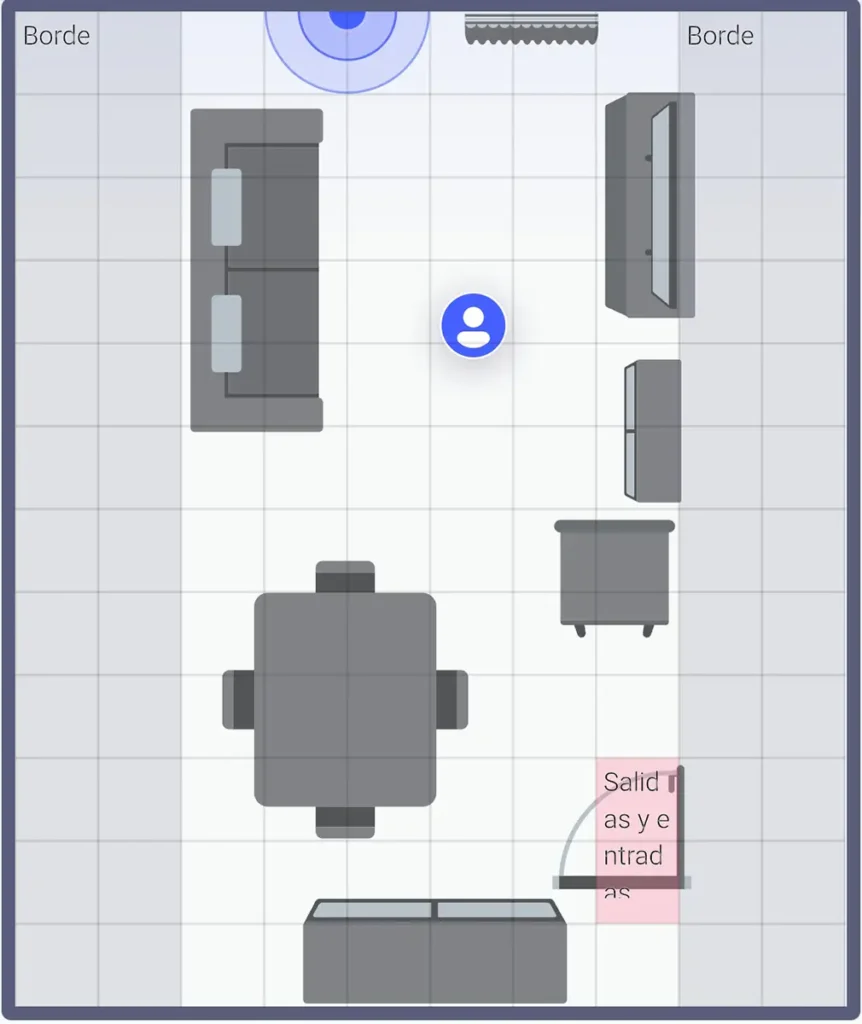Tap the blue sensor with radiating circles
This screenshot has width=862, height=1024.
point(347,20)
